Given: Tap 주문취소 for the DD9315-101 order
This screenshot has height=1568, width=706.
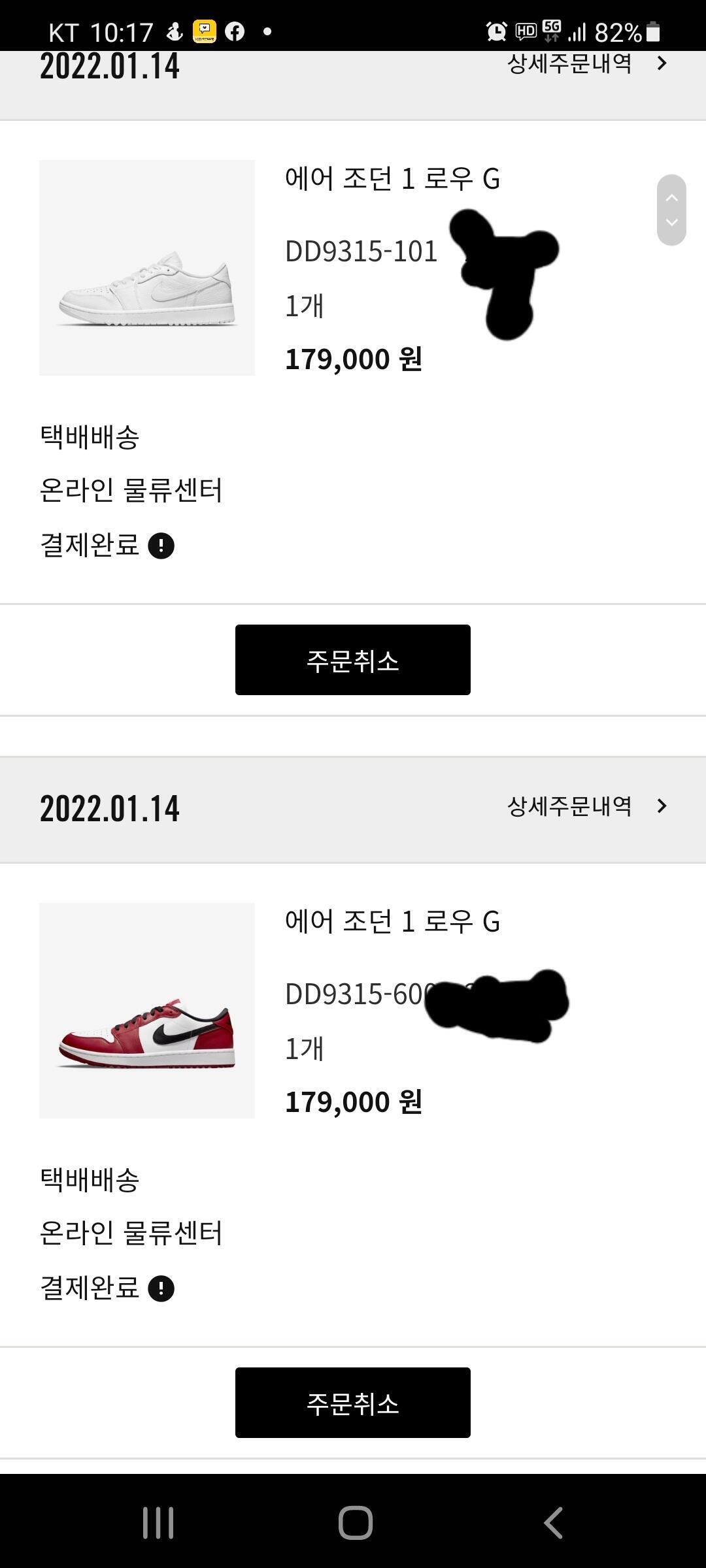Looking at the screenshot, I should (353, 660).
